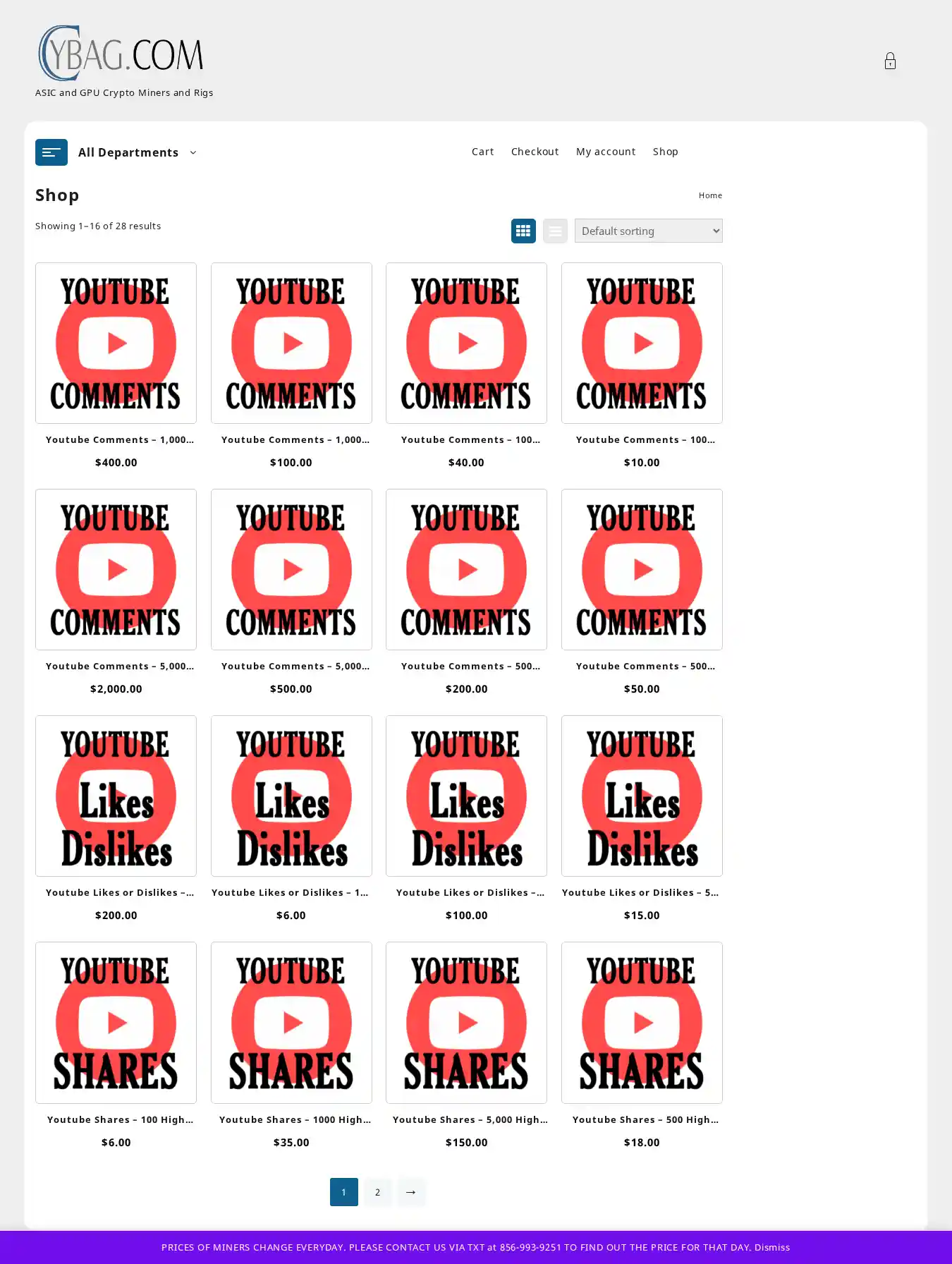Viewport: 952px width, 1264px height.
Task: Open the shopping bag icon
Action: (890, 61)
